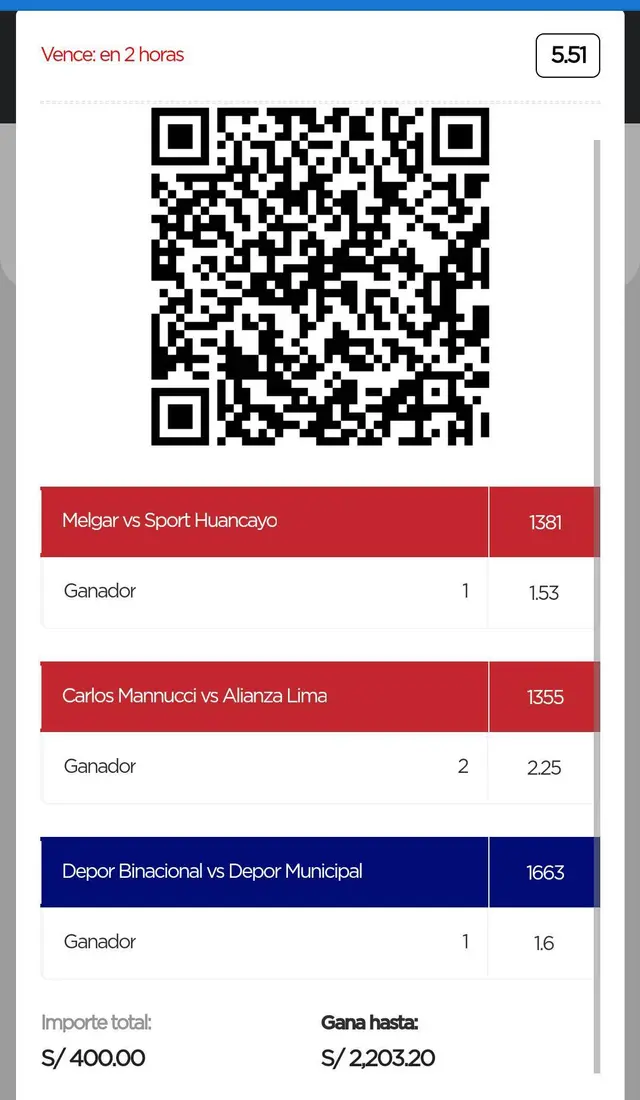This screenshot has height=1100, width=640.
Task: Open the Carlos Mannucci vs Alianza Lima bet
Action: pyautogui.click(x=194, y=696)
